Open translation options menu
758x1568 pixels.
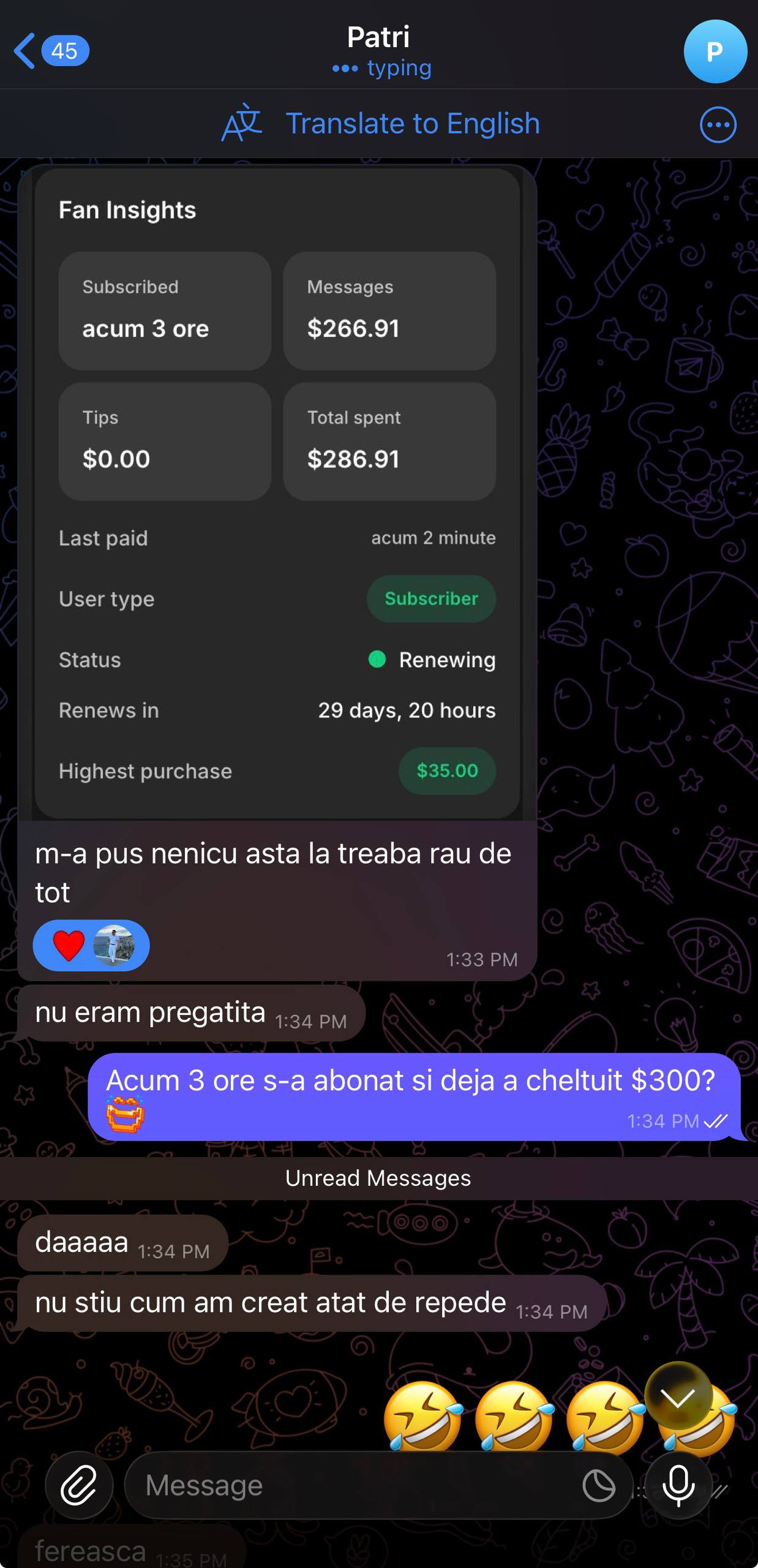(718, 125)
